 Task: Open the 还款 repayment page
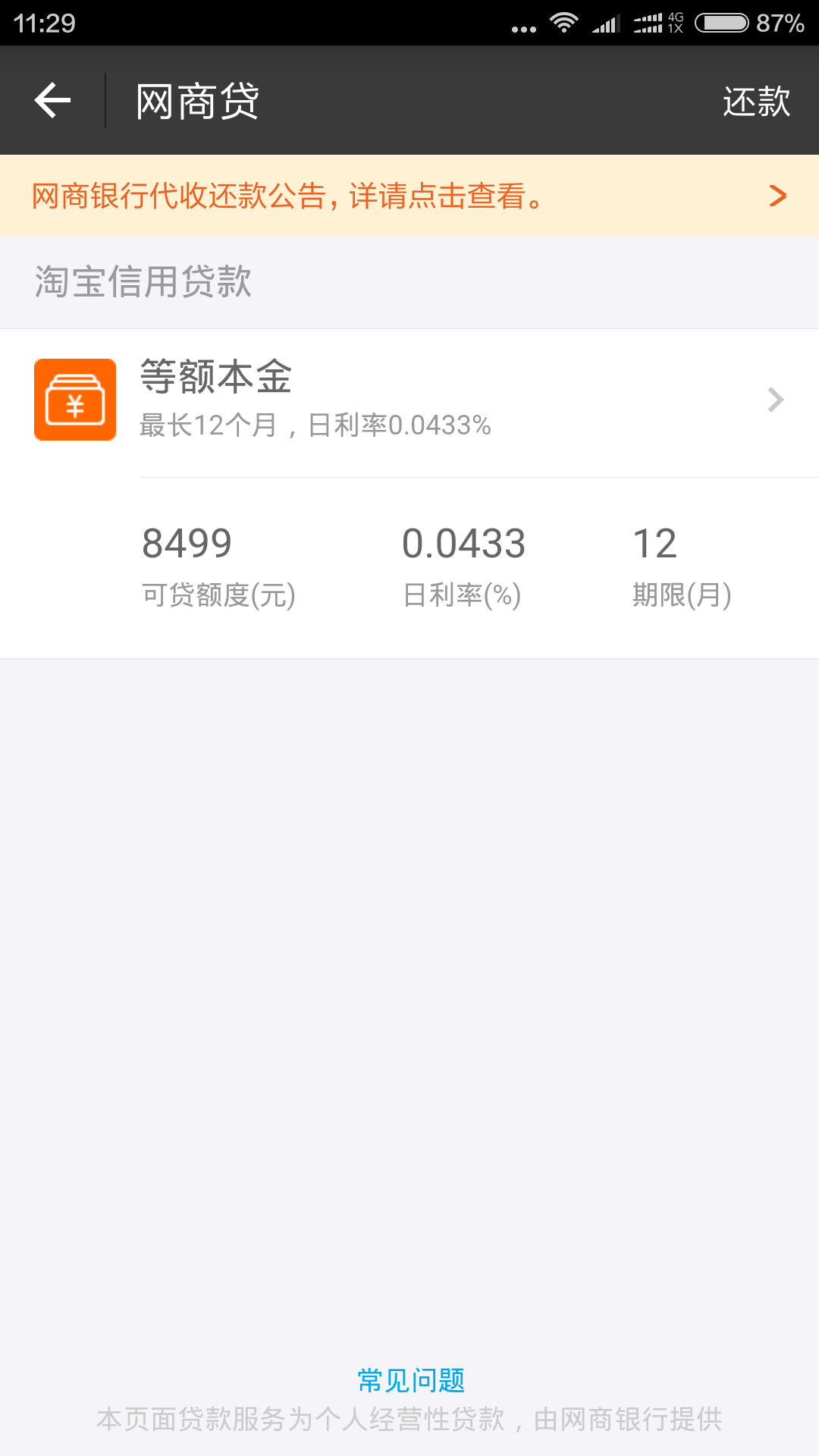pyautogui.click(x=757, y=100)
